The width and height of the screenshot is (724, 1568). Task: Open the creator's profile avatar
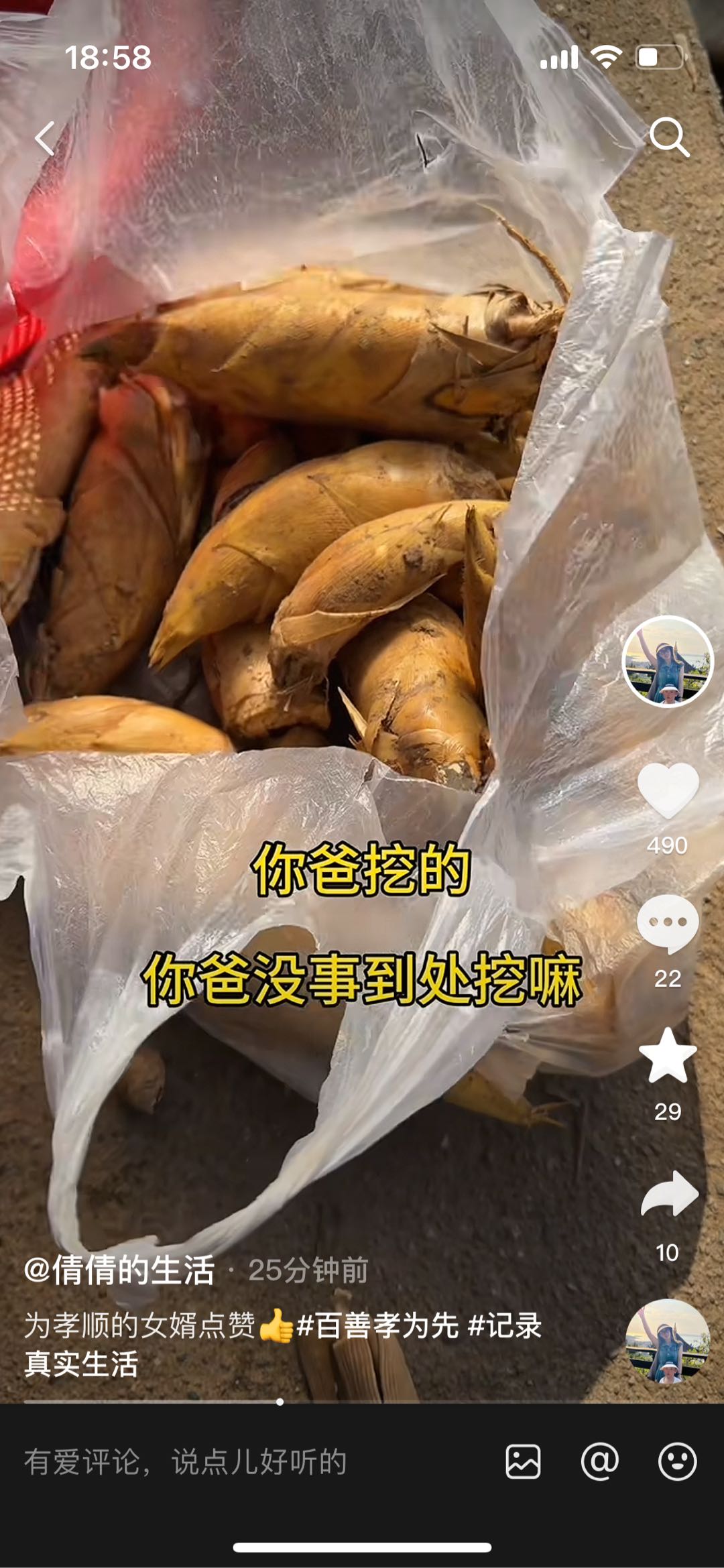click(x=668, y=662)
